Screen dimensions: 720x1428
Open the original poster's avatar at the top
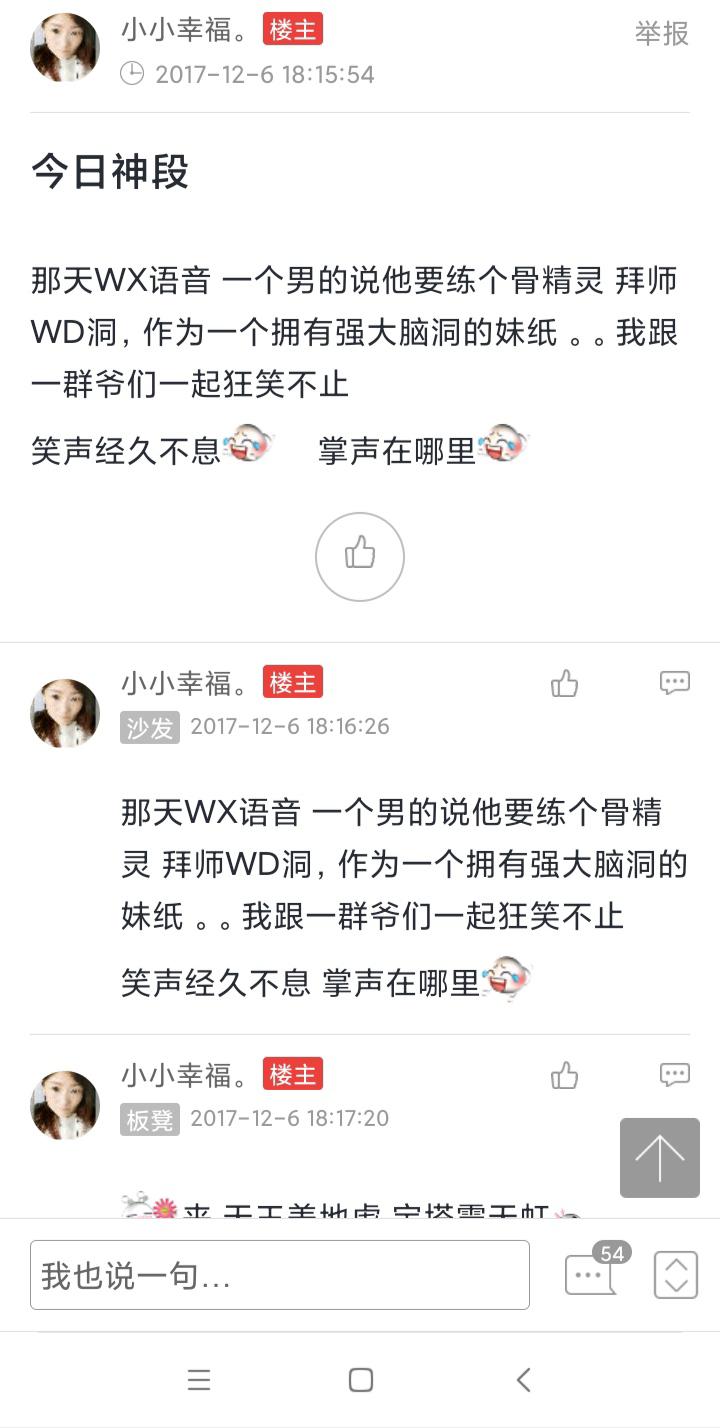[x=66, y=48]
